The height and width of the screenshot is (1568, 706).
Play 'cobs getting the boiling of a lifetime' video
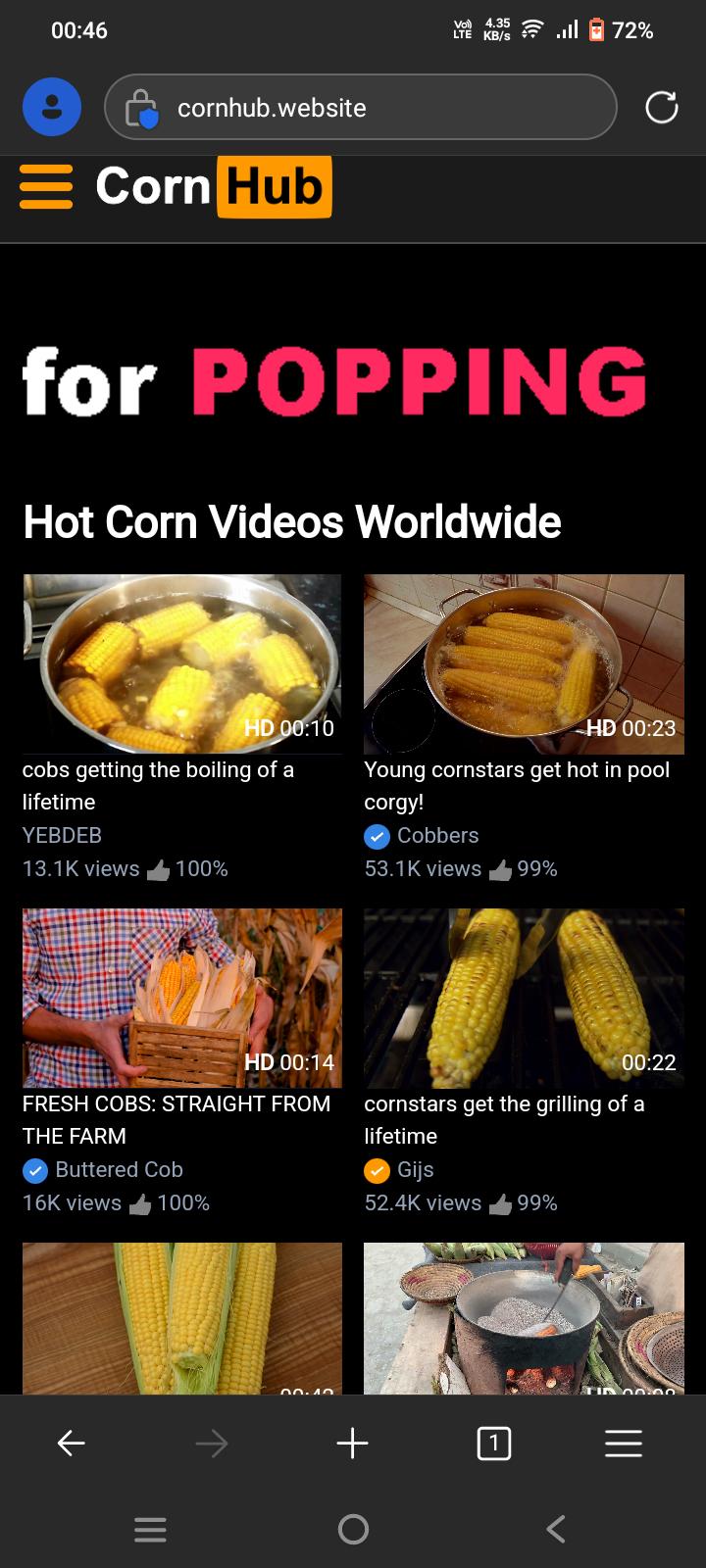[182, 663]
